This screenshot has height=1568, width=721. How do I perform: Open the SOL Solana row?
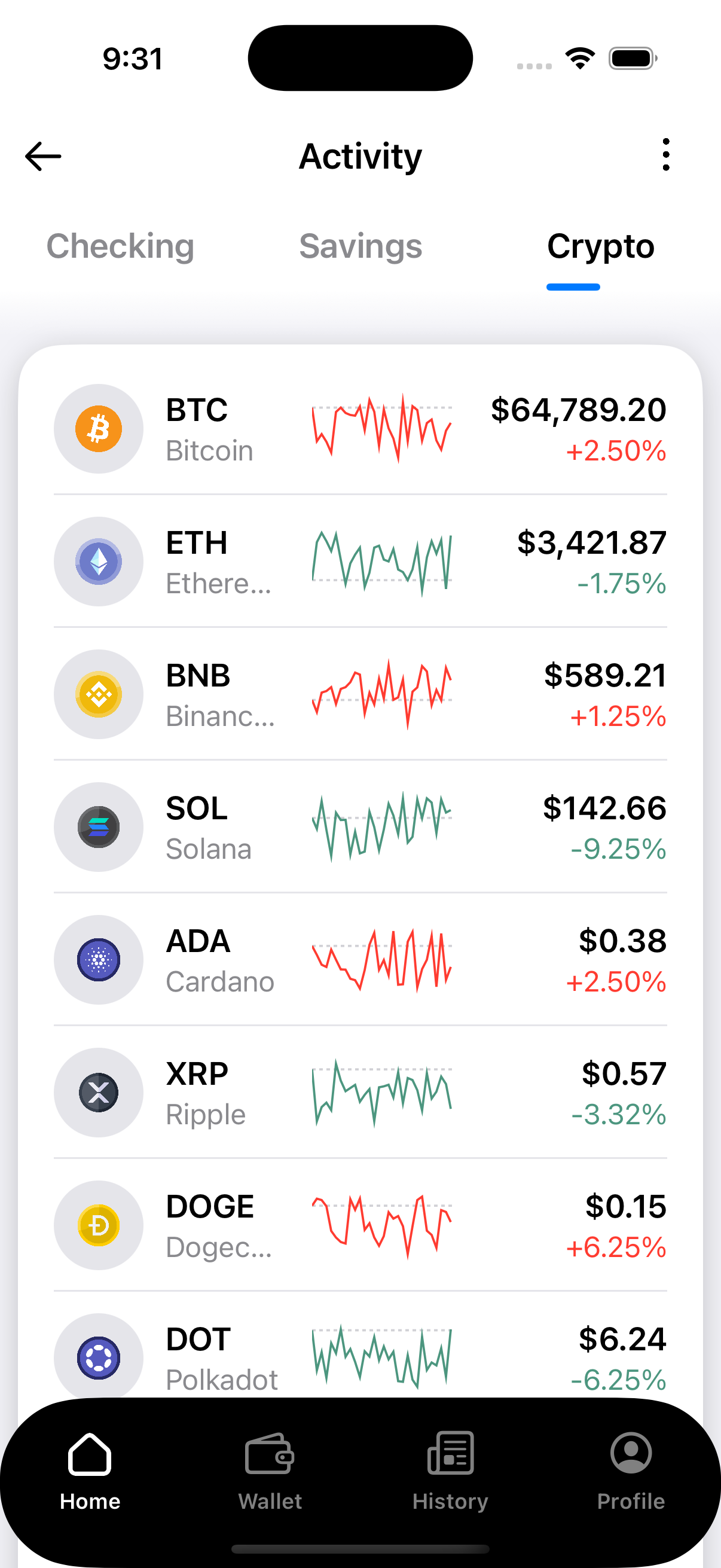pyautogui.click(x=360, y=827)
